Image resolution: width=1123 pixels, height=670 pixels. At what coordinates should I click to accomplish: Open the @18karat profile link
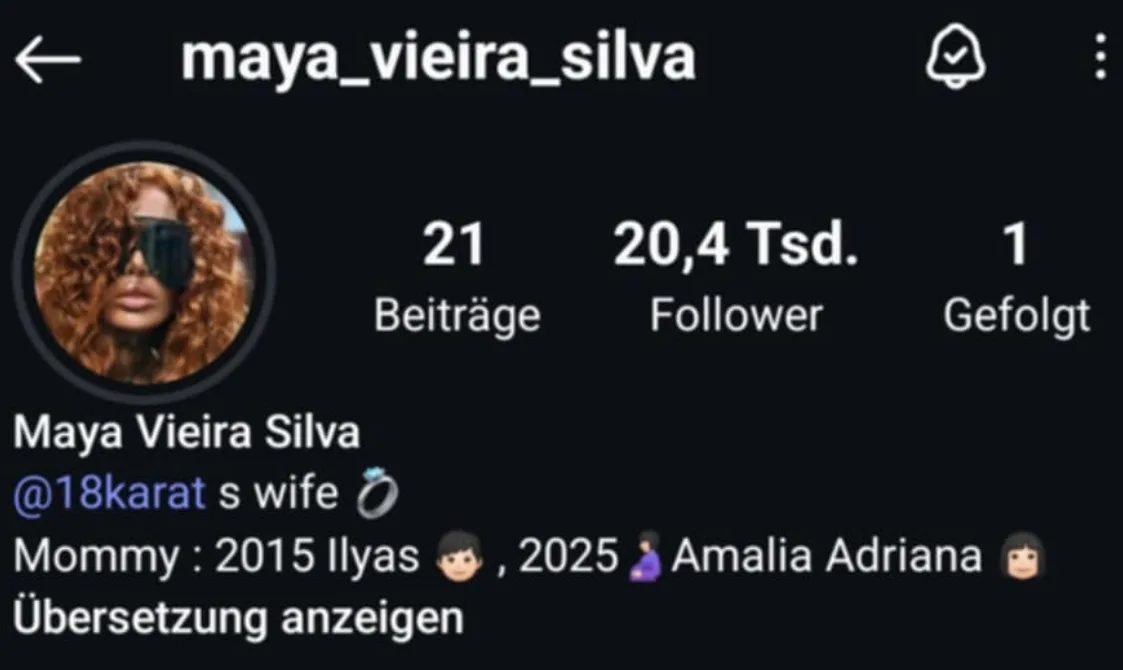click(110, 495)
